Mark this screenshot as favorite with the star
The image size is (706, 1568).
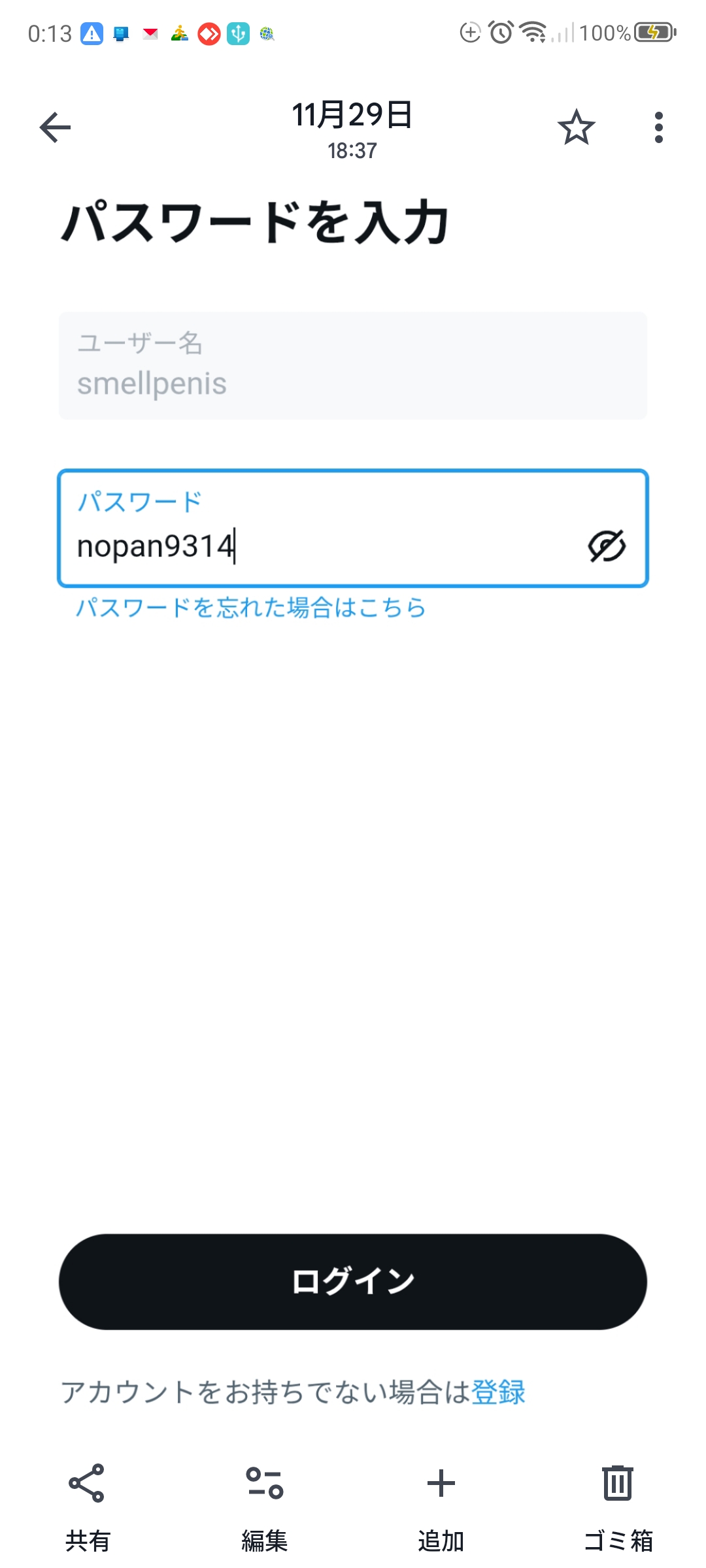coord(576,127)
